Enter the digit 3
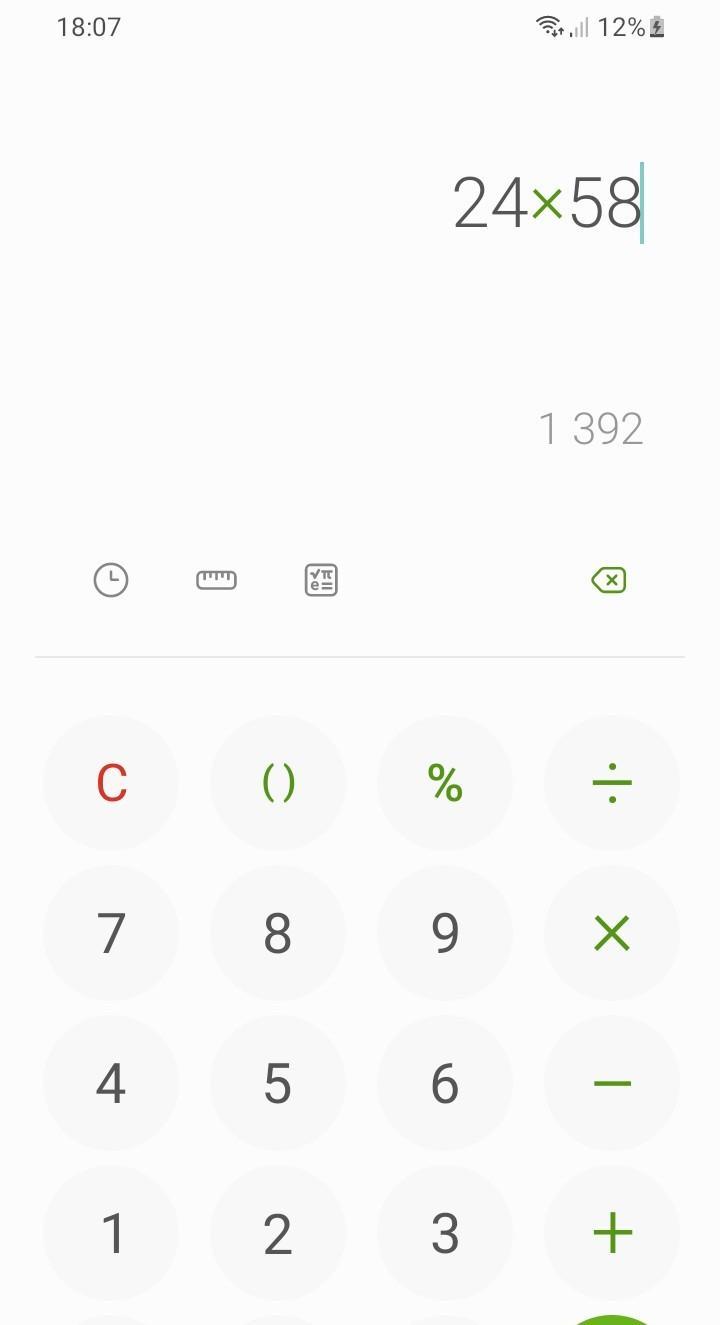This screenshot has height=1325, width=720. pos(445,1233)
